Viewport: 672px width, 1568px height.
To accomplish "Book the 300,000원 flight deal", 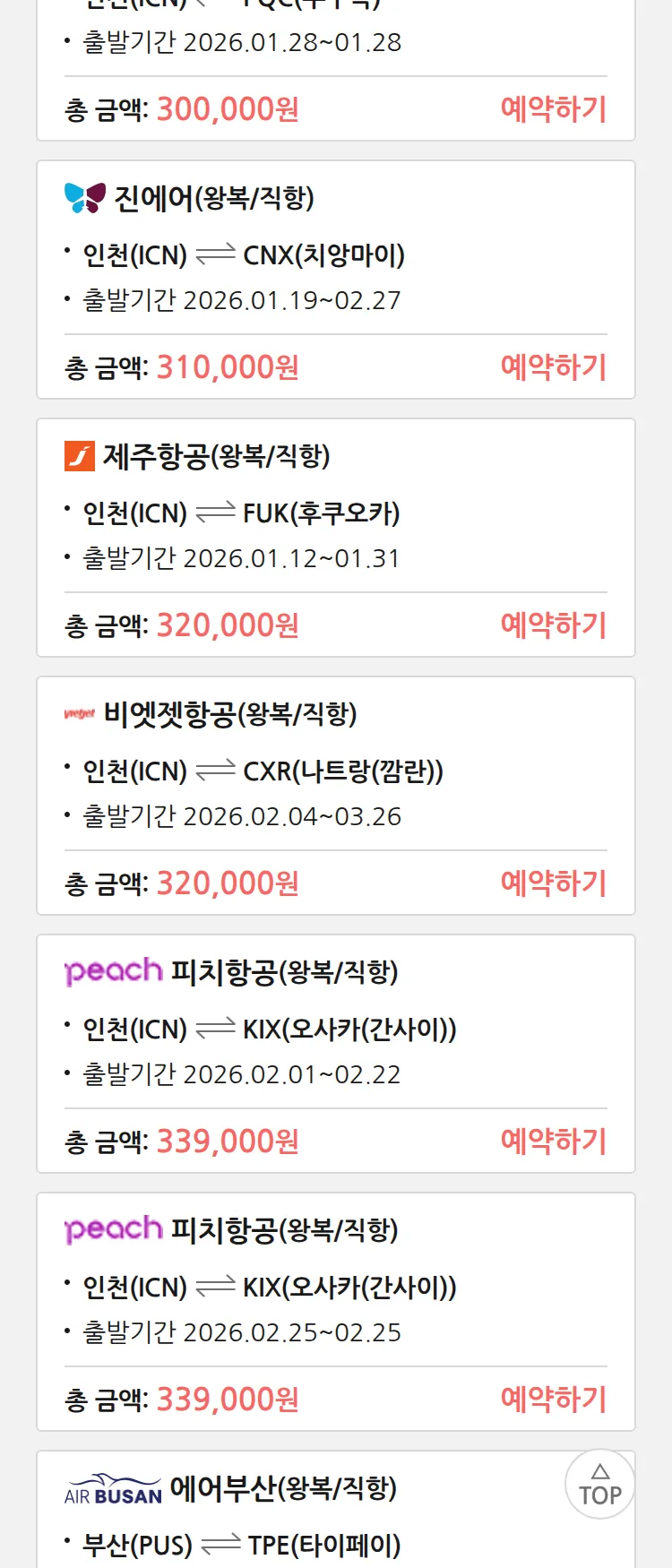I will pos(553,109).
